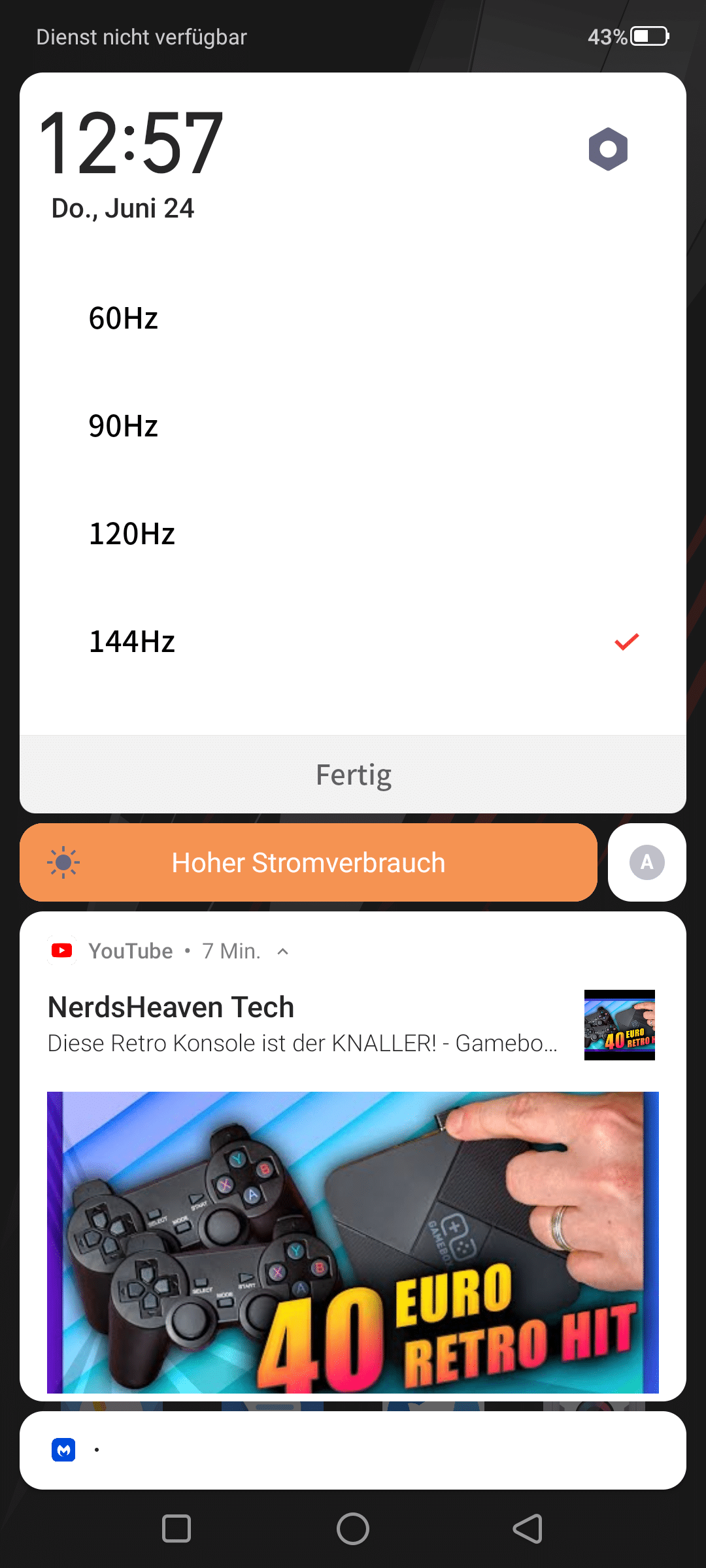The width and height of the screenshot is (706, 1568).
Task: Collapse the YouTube notification with the chevron
Action: 283,951
